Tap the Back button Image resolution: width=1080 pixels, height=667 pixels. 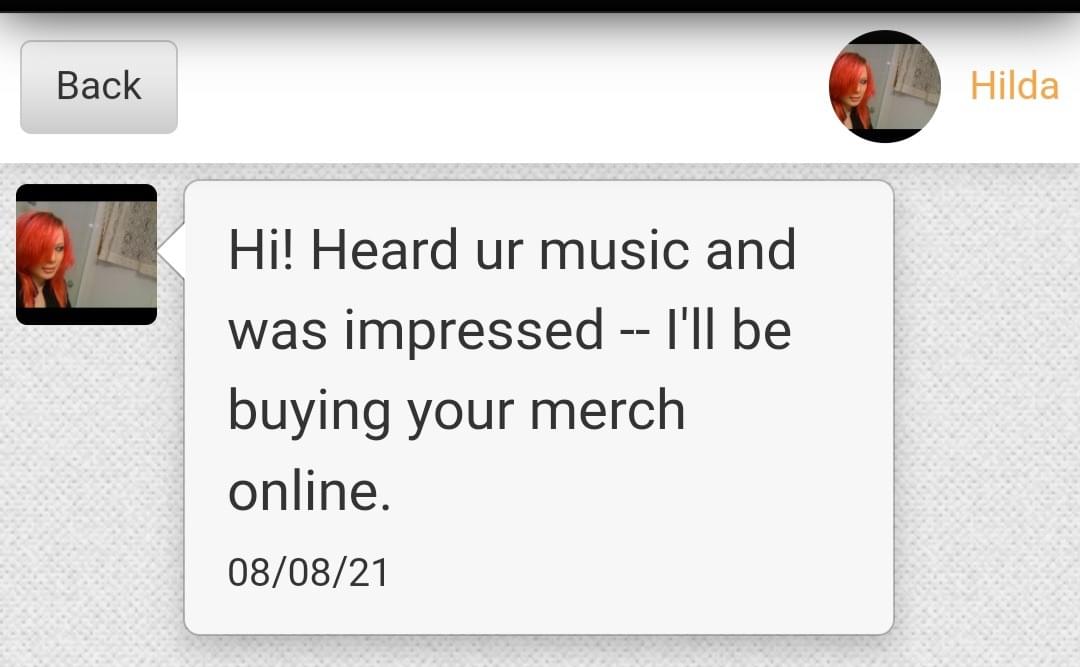pyautogui.click(x=99, y=87)
